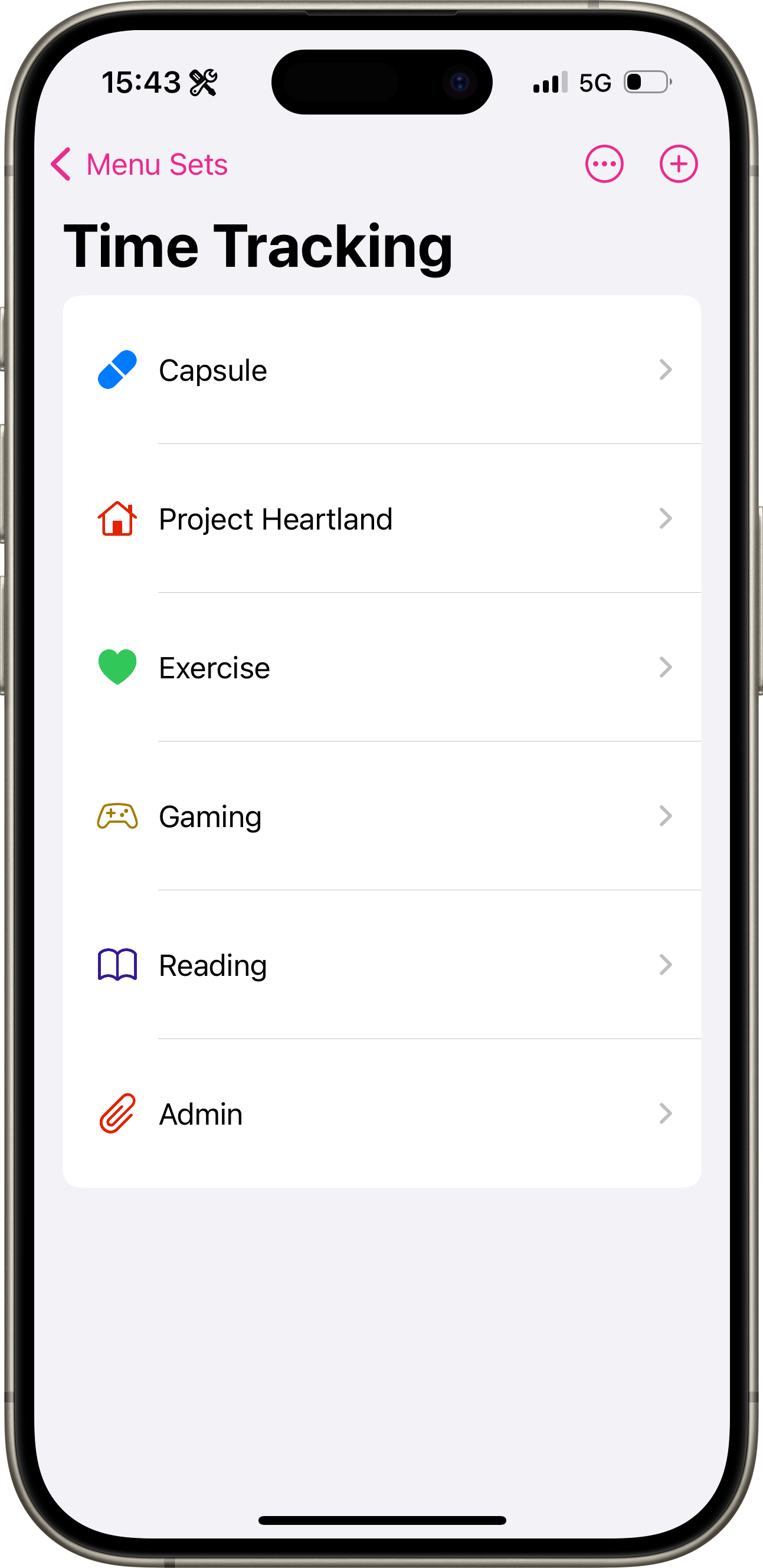This screenshot has height=1568, width=763.
Task: Open the more options ellipsis menu
Action: (x=604, y=164)
